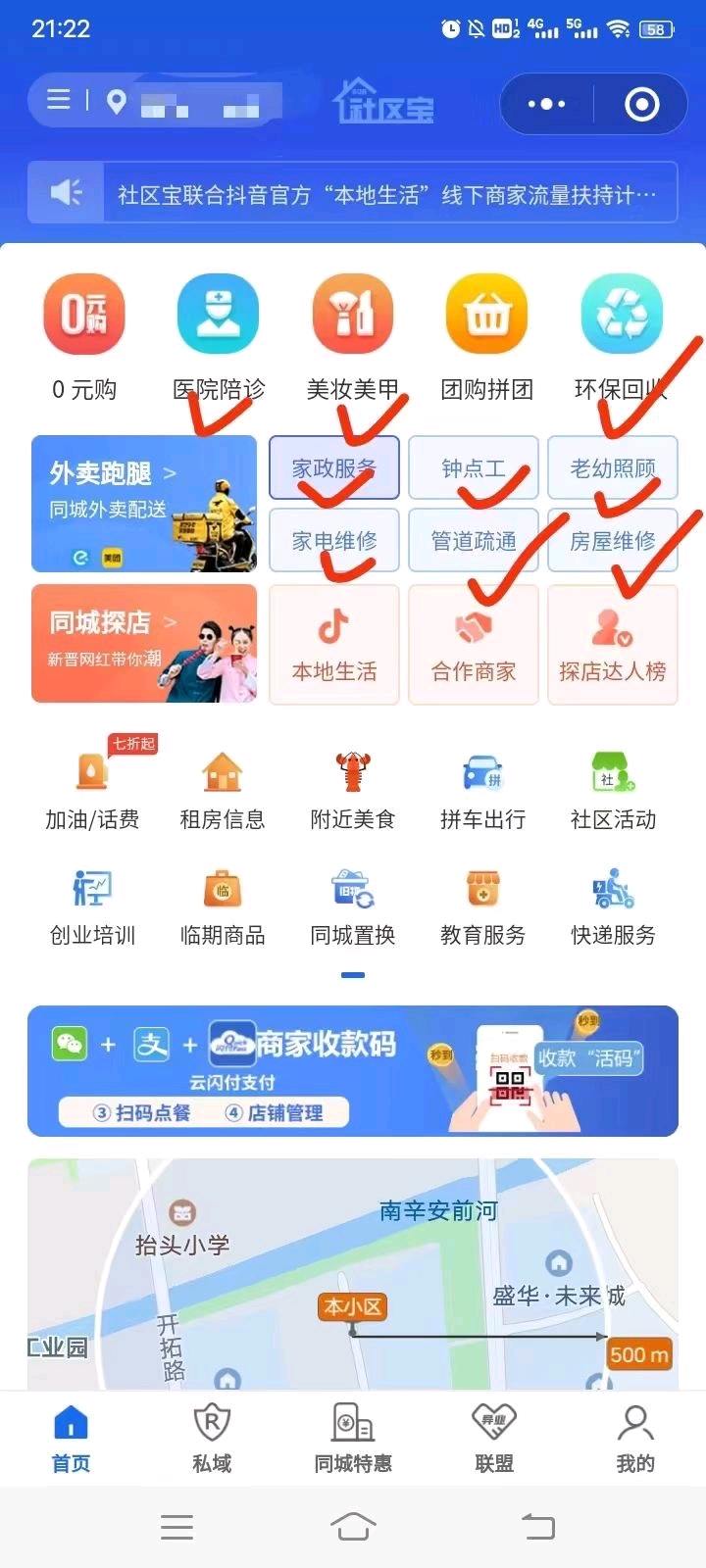Go to the 我的 profile tab
The width and height of the screenshot is (706, 1568).
coord(635,1438)
